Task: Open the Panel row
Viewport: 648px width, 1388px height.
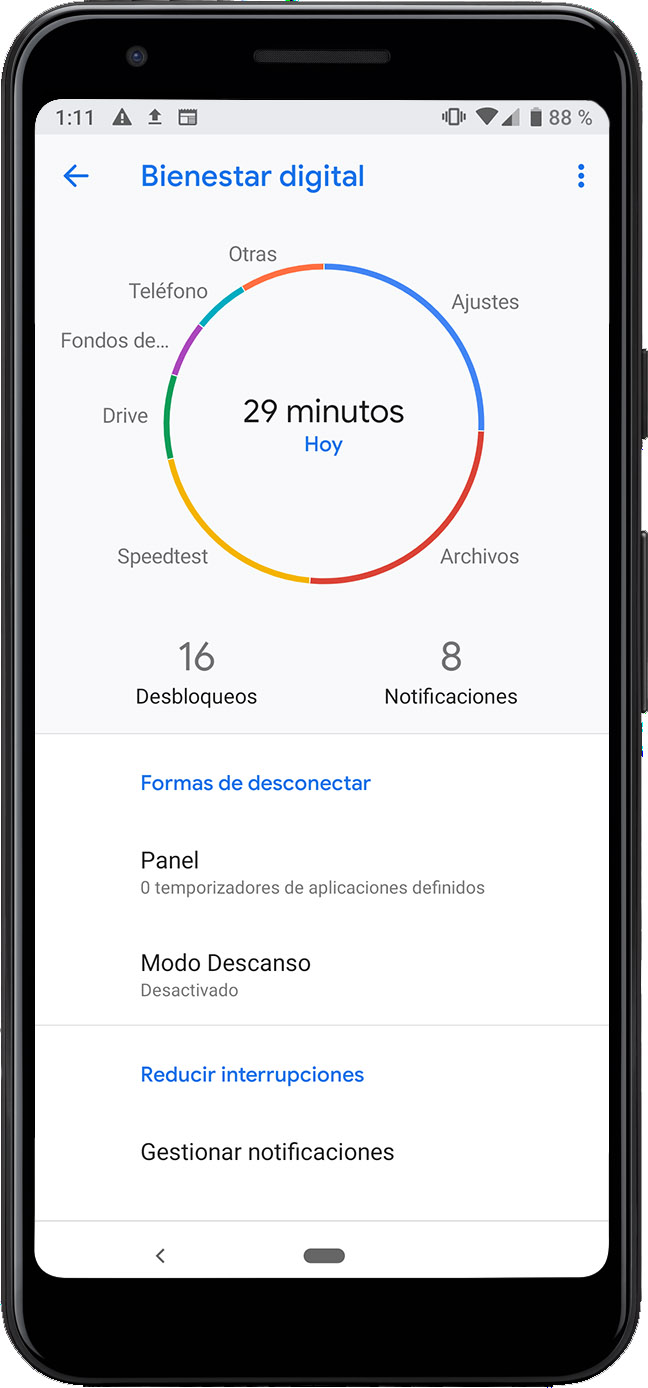Action: pos(322,872)
